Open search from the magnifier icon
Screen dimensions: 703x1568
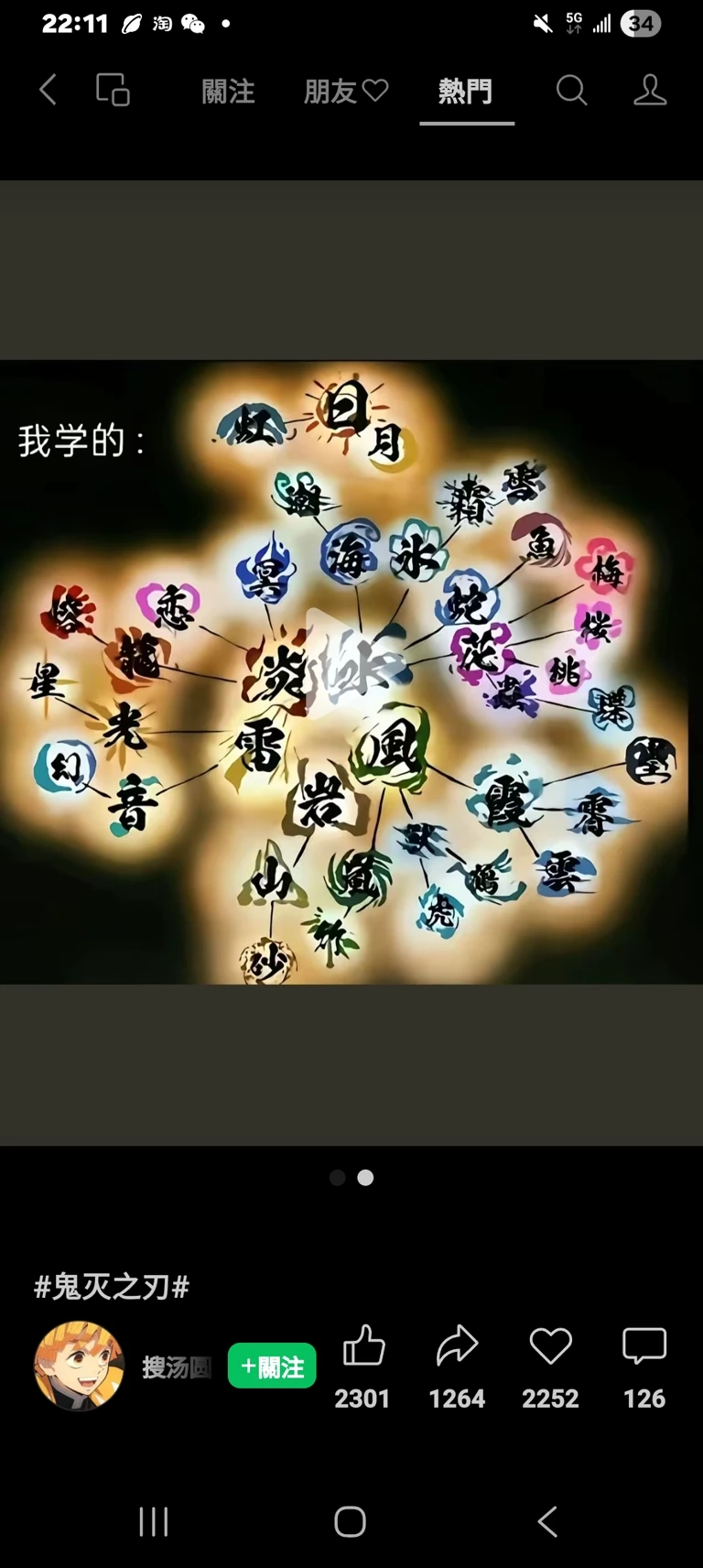point(571,91)
